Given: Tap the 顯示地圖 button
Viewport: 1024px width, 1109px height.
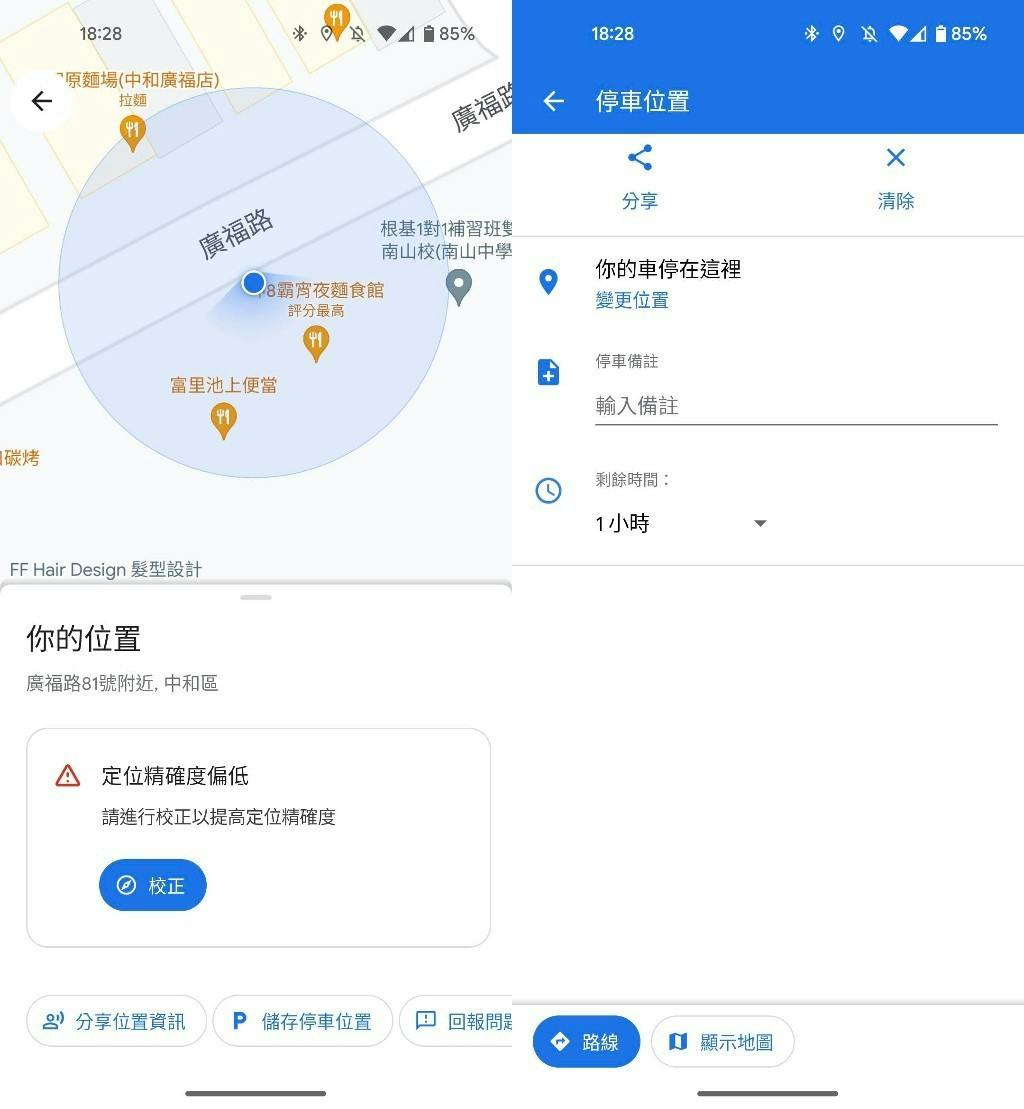Looking at the screenshot, I should click(x=722, y=1042).
